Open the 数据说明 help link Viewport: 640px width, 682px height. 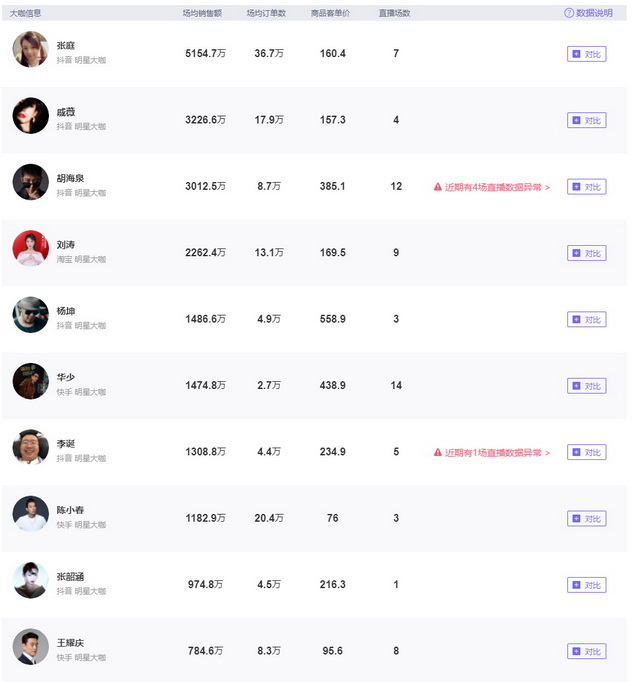588,13
